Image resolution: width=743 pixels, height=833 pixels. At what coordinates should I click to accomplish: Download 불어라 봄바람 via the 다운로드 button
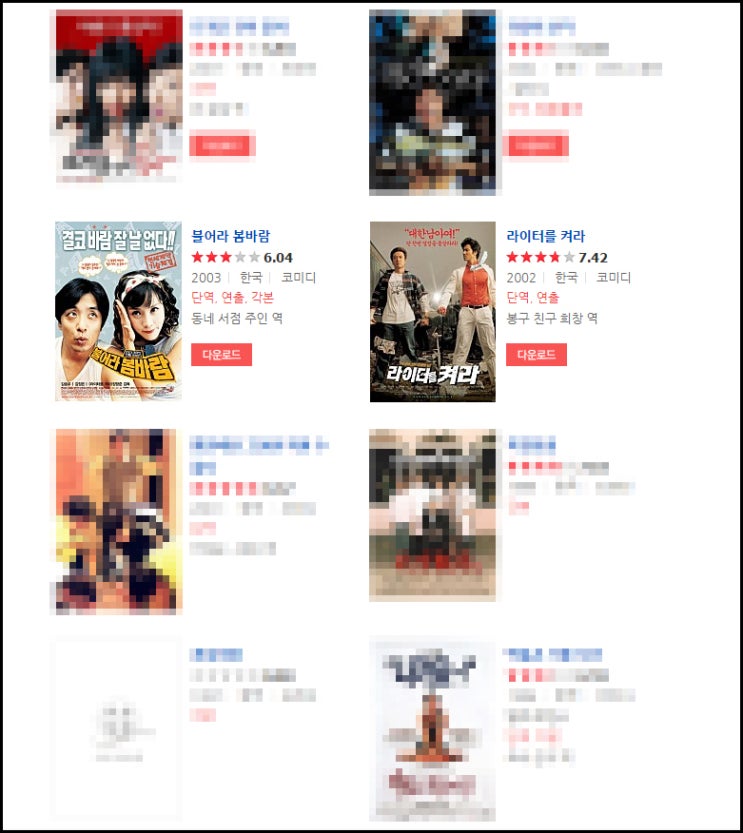221,355
